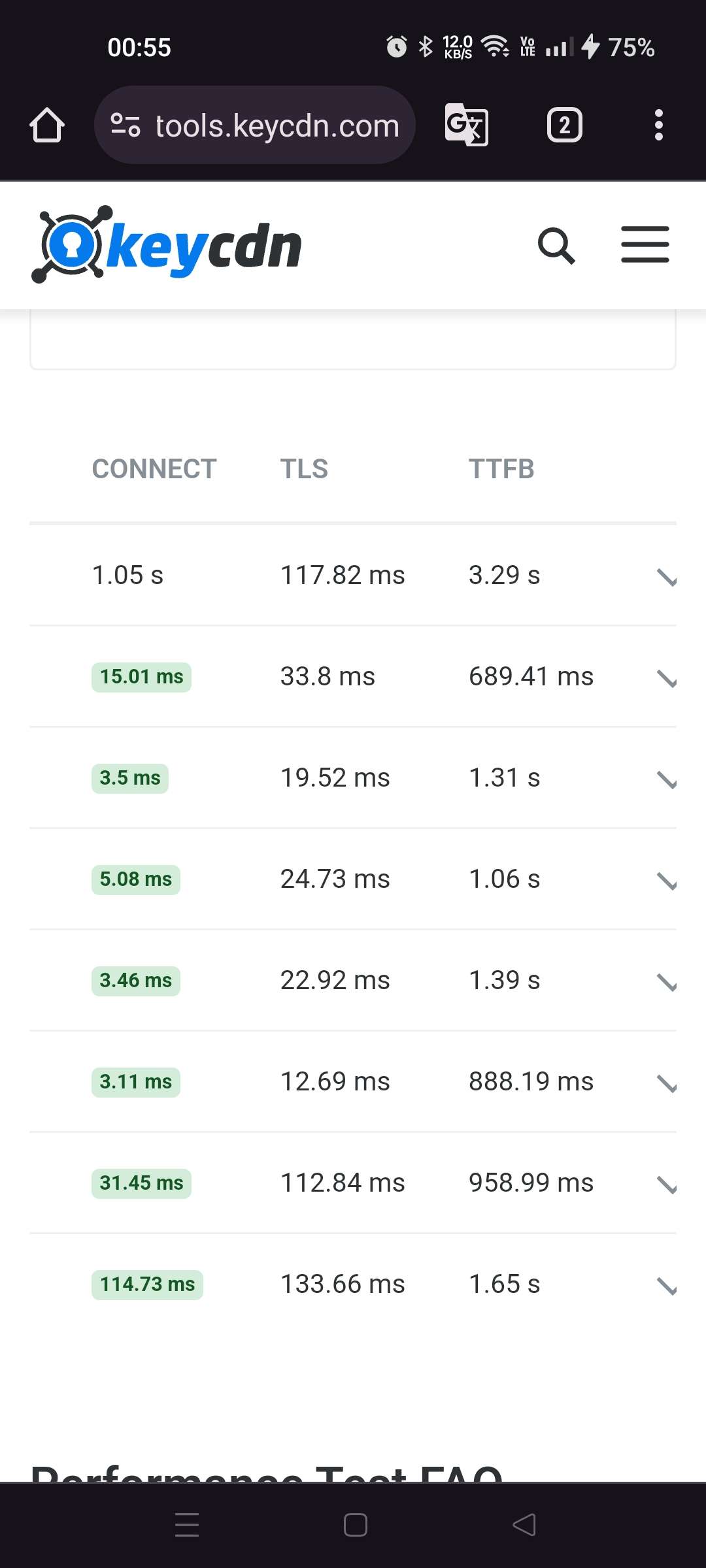706x1568 pixels.
Task: Expand the row with 1.06 s TTFB
Action: point(666,881)
